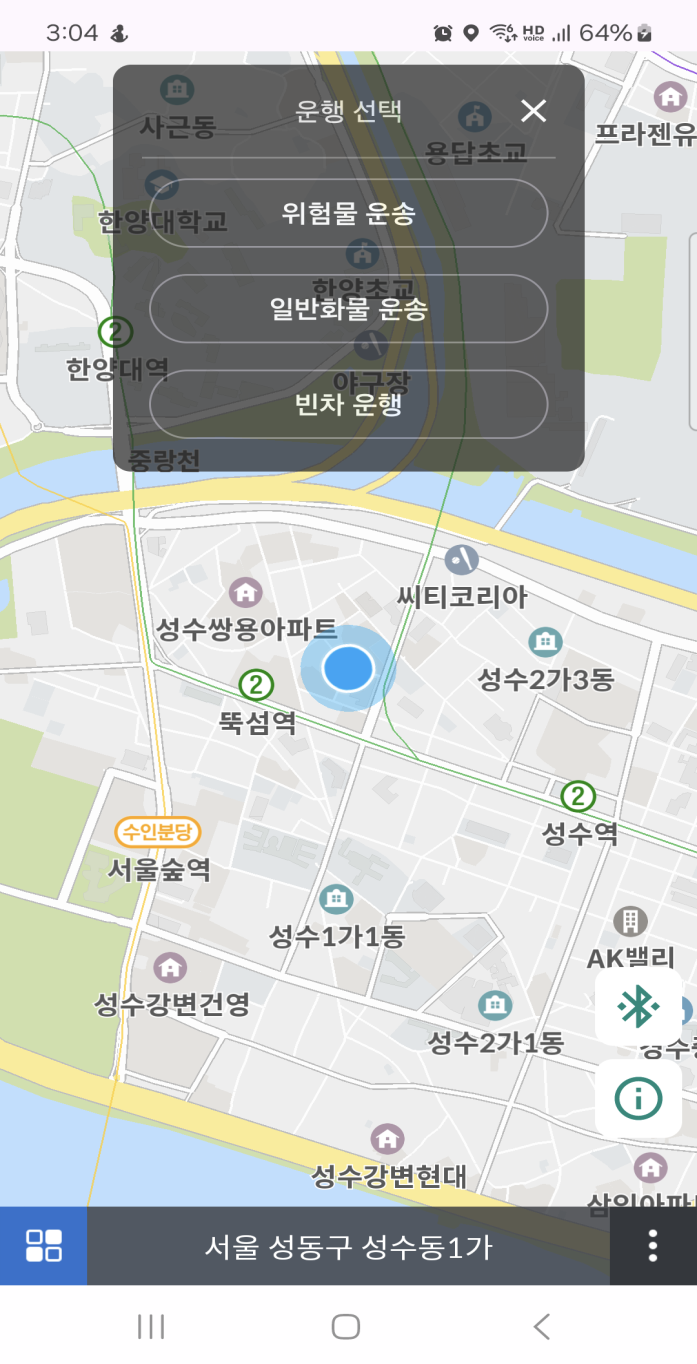Open the info button
The width and height of the screenshot is (697, 1364).
(639, 1098)
